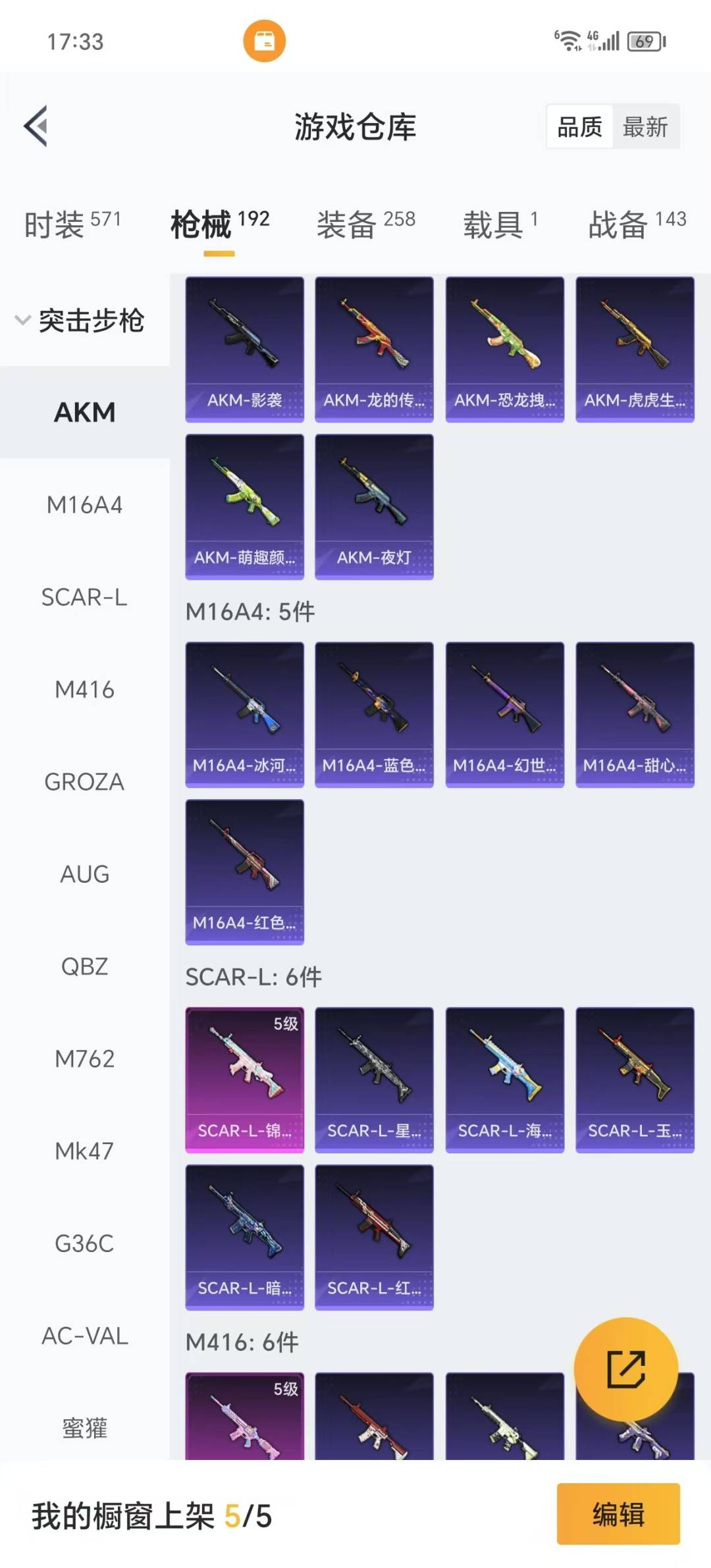711x1568 pixels.
Task: Open the AKM-夜灯 skin
Action: 374,506
